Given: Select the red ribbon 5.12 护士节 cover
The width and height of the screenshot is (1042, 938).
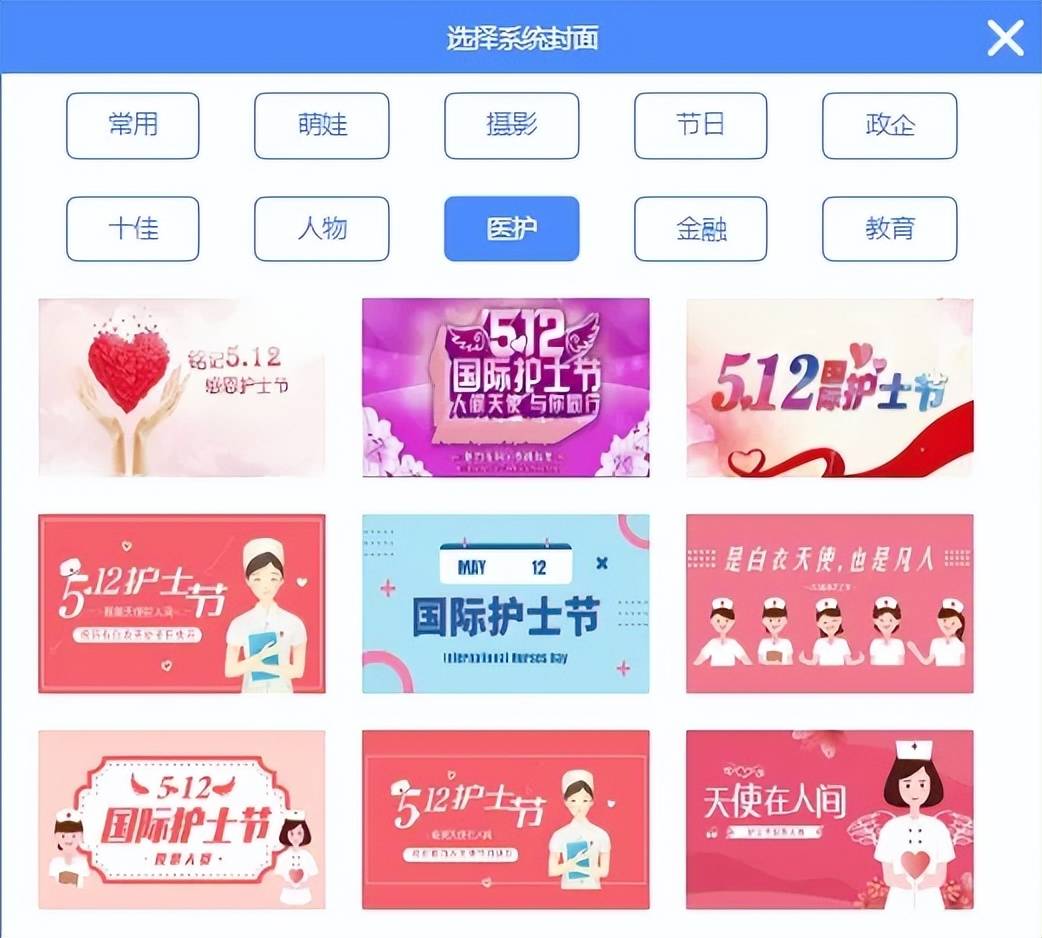Looking at the screenshot, I should [829, 387].
